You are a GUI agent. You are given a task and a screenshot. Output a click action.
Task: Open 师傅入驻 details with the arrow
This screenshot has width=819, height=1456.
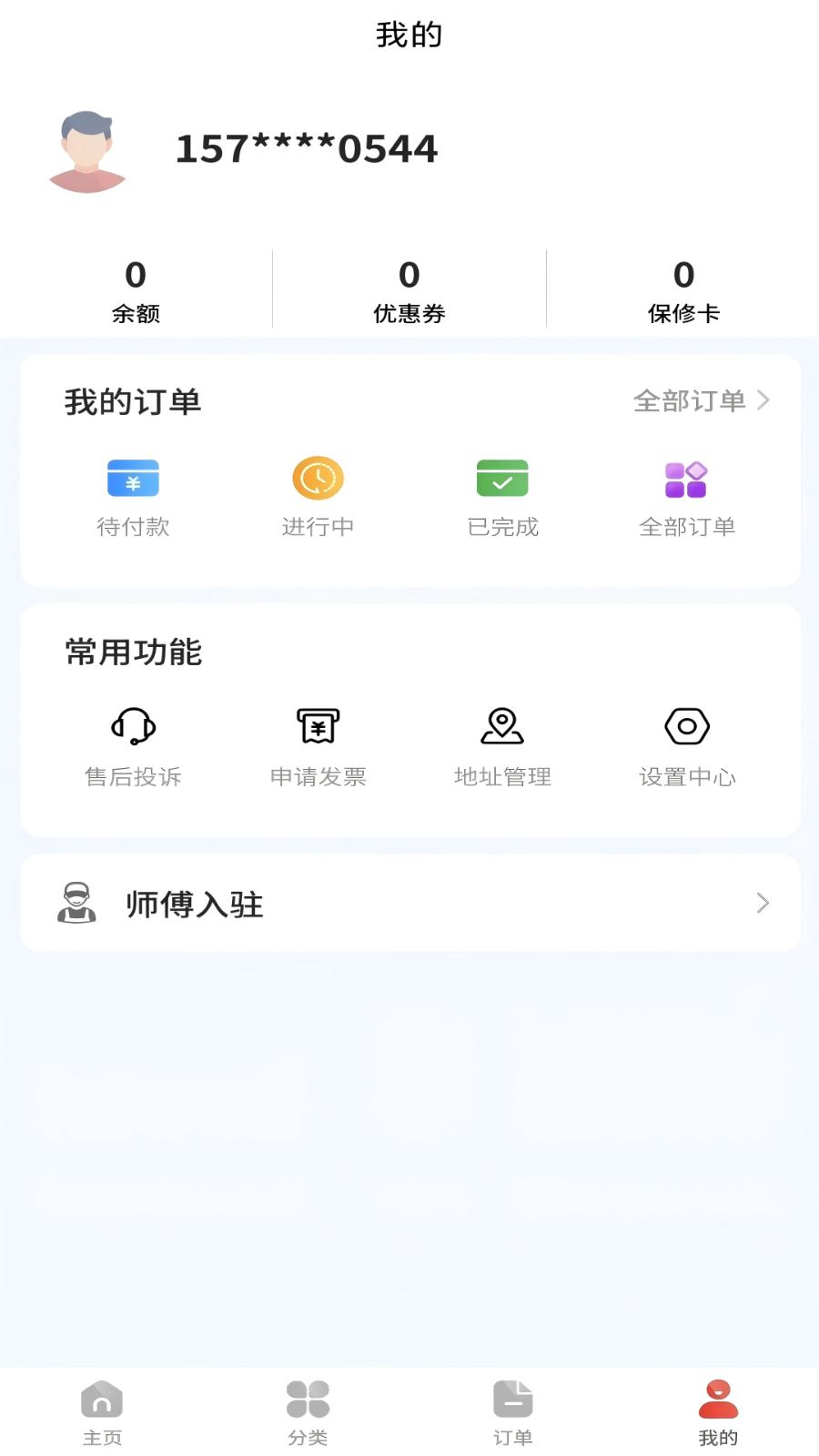click(x=763, y=903)
